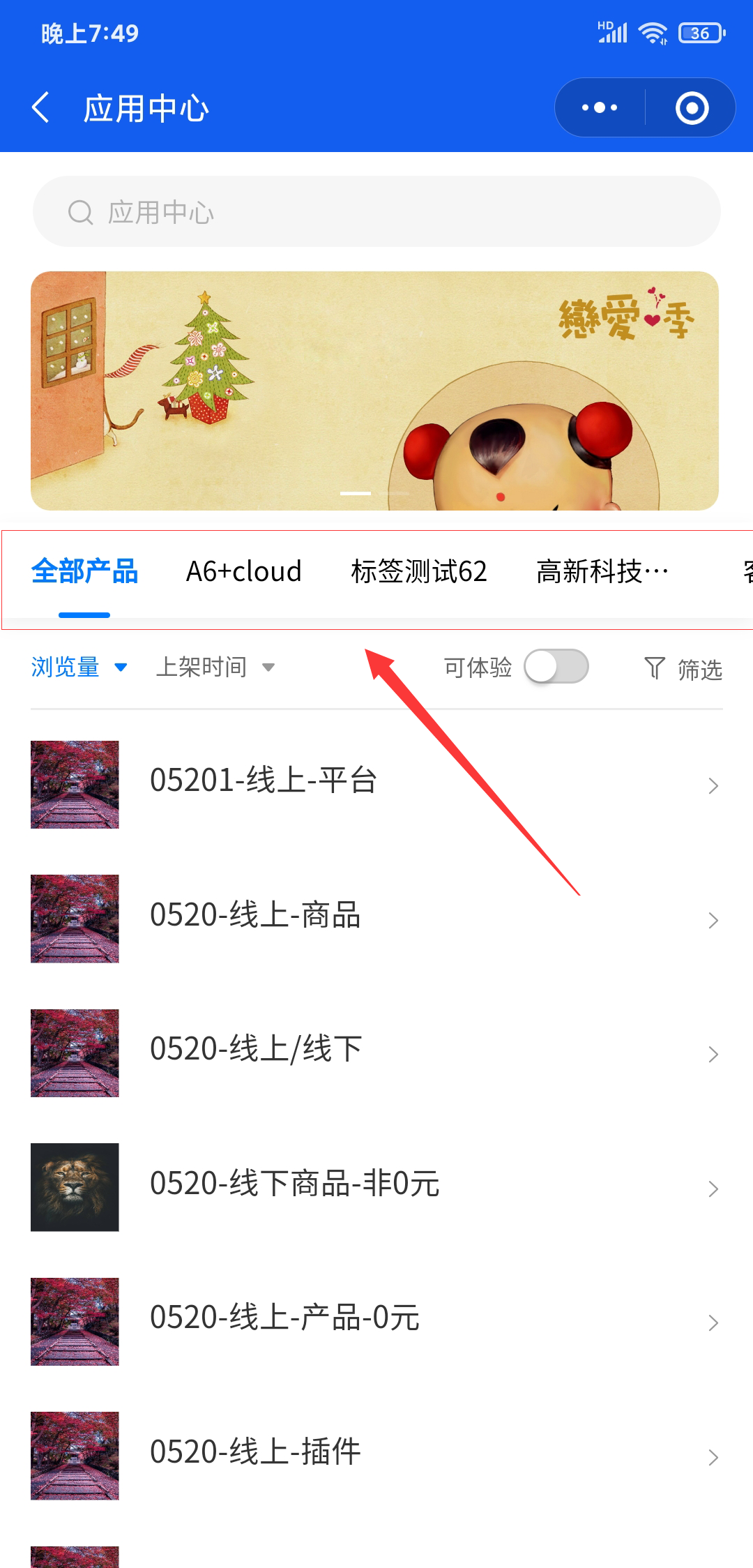Open the mini program more-options menu
This screenshot has width=753, height=1568.
click(x=600, y=108)
